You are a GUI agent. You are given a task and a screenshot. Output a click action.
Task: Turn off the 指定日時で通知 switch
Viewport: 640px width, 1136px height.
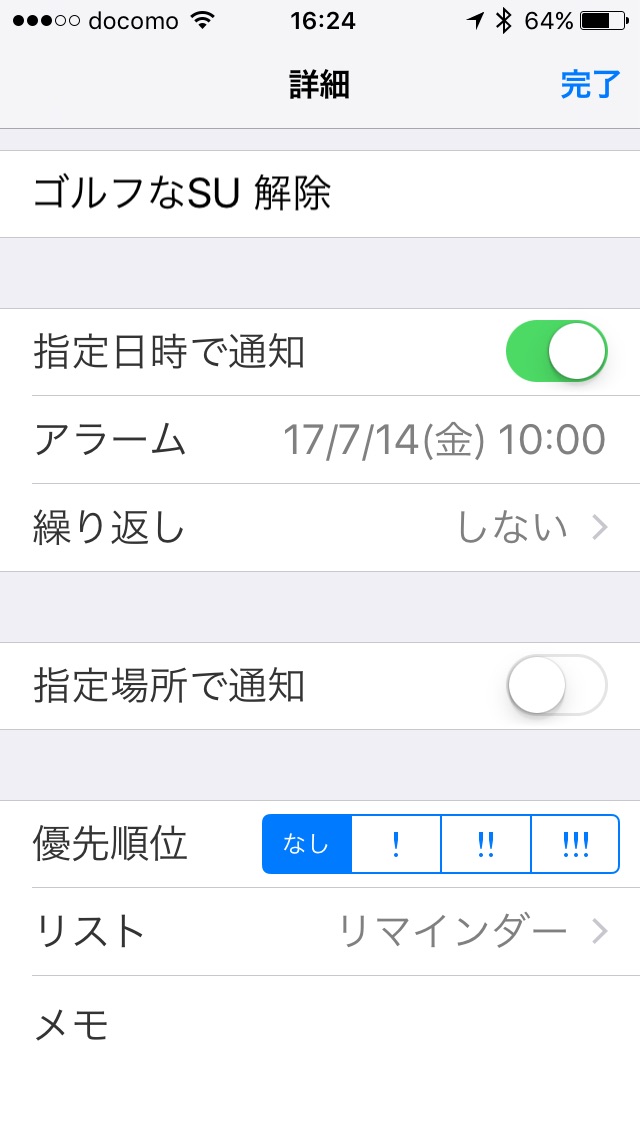click(557, 351)
